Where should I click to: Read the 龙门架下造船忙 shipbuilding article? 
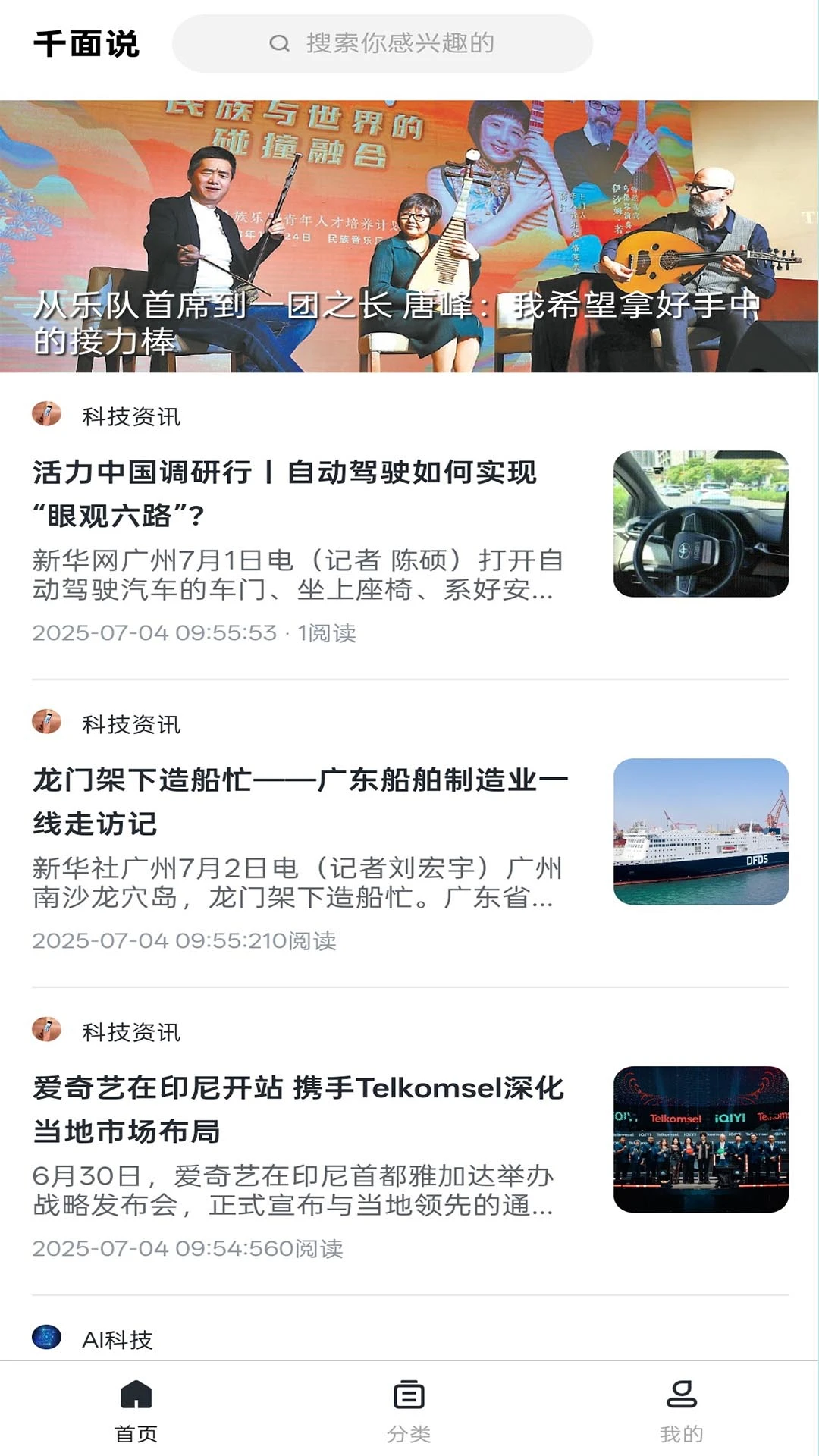point(300,801)
